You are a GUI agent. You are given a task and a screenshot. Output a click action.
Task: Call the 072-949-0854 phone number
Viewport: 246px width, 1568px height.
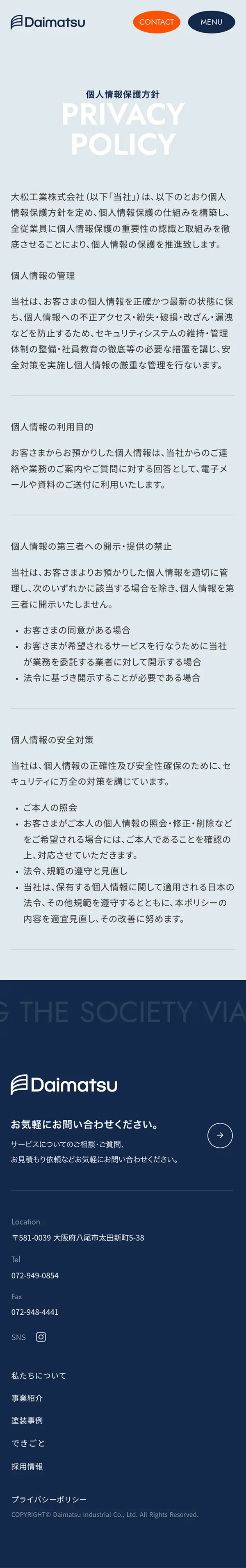pyautogui.click(x=35, y=1275)
